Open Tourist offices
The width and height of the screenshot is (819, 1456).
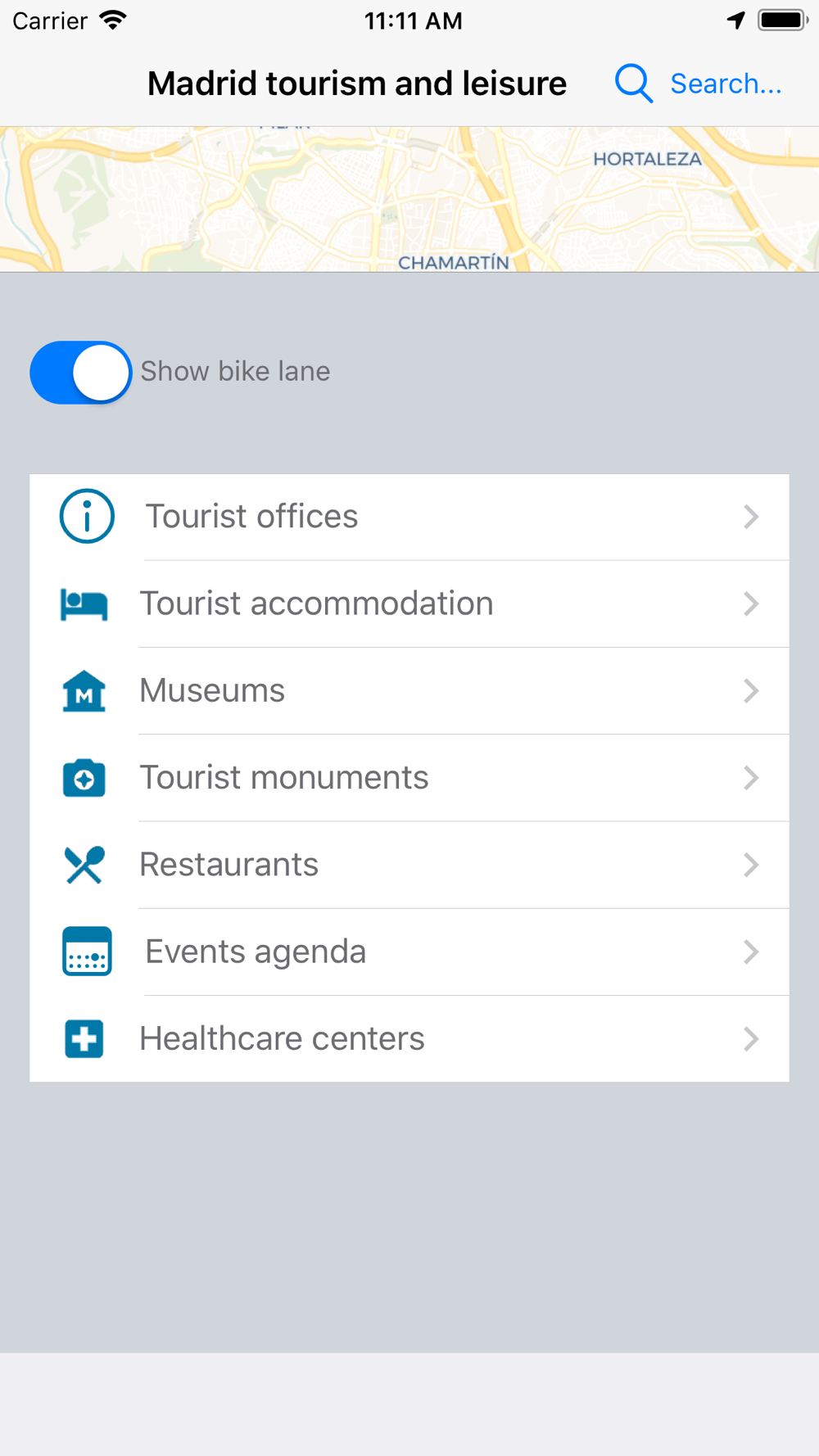point(409,517)
